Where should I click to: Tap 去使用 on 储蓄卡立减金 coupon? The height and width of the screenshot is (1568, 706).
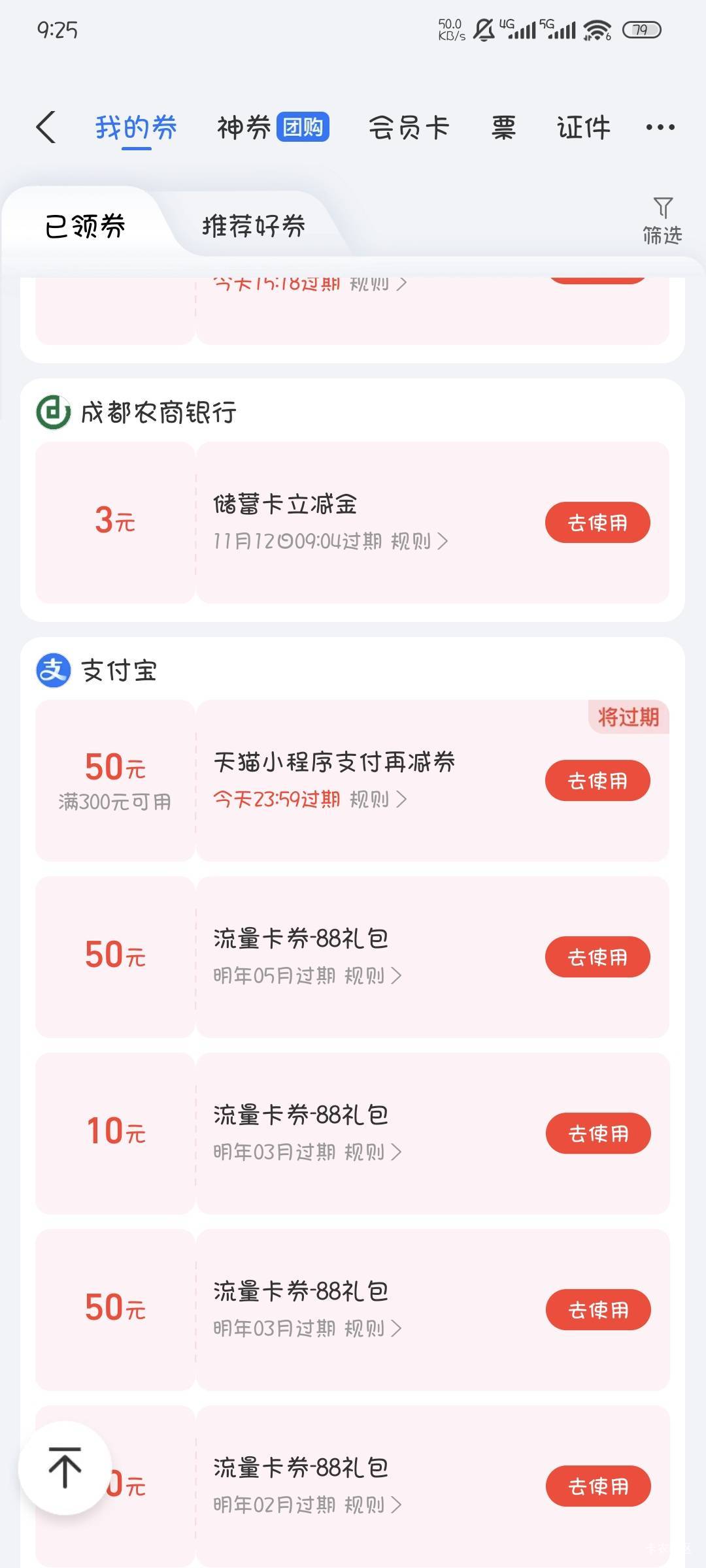597,523
